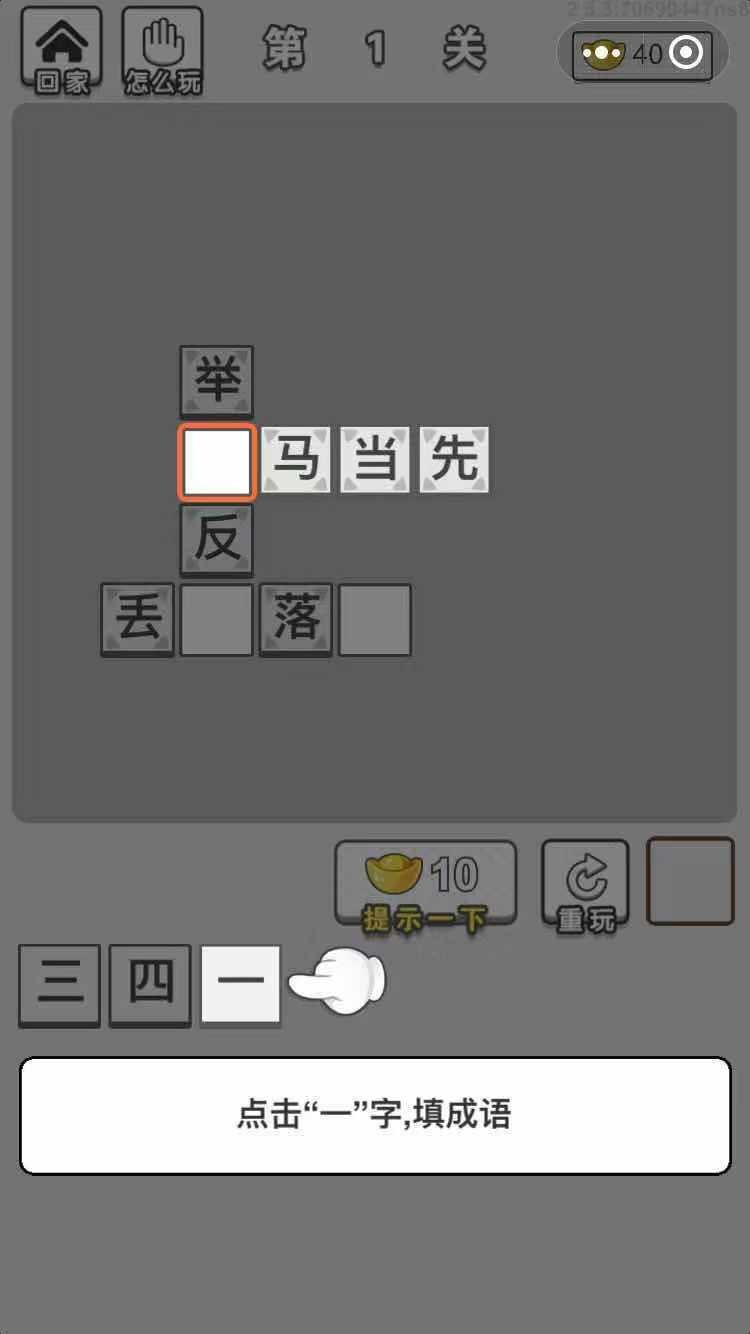Pick the 三 character tile

click(59, 983)
